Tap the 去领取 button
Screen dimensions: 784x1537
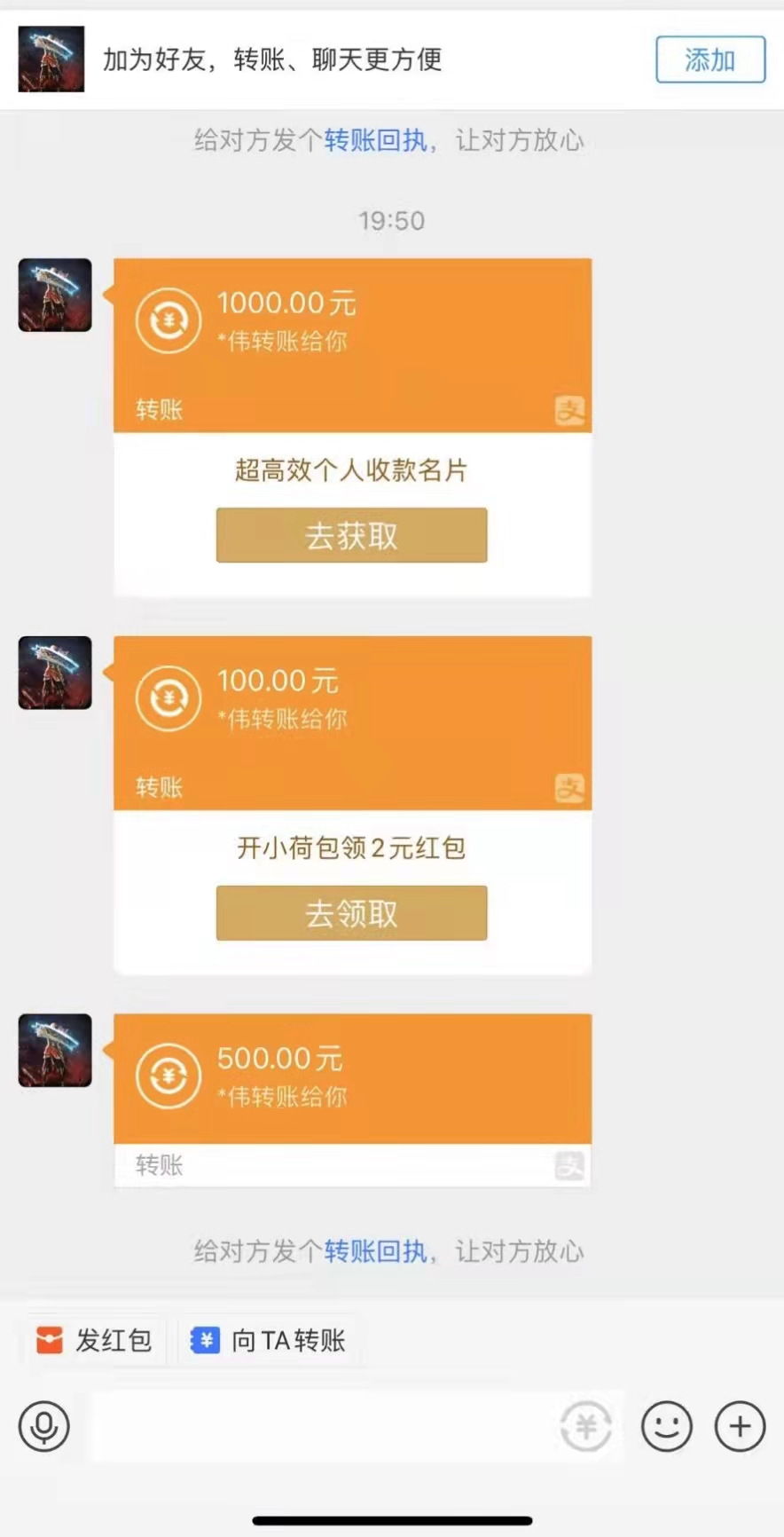click(351, 913)
